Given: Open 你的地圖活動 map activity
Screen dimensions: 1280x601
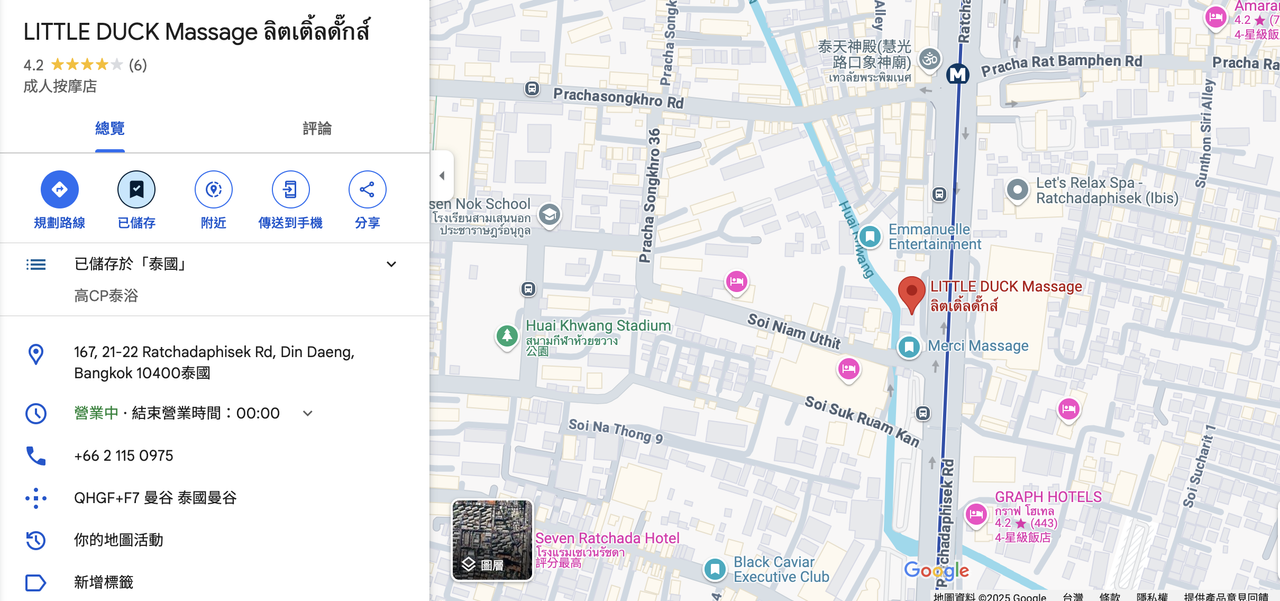Looking at the screenshot, I should coord(118,540).
